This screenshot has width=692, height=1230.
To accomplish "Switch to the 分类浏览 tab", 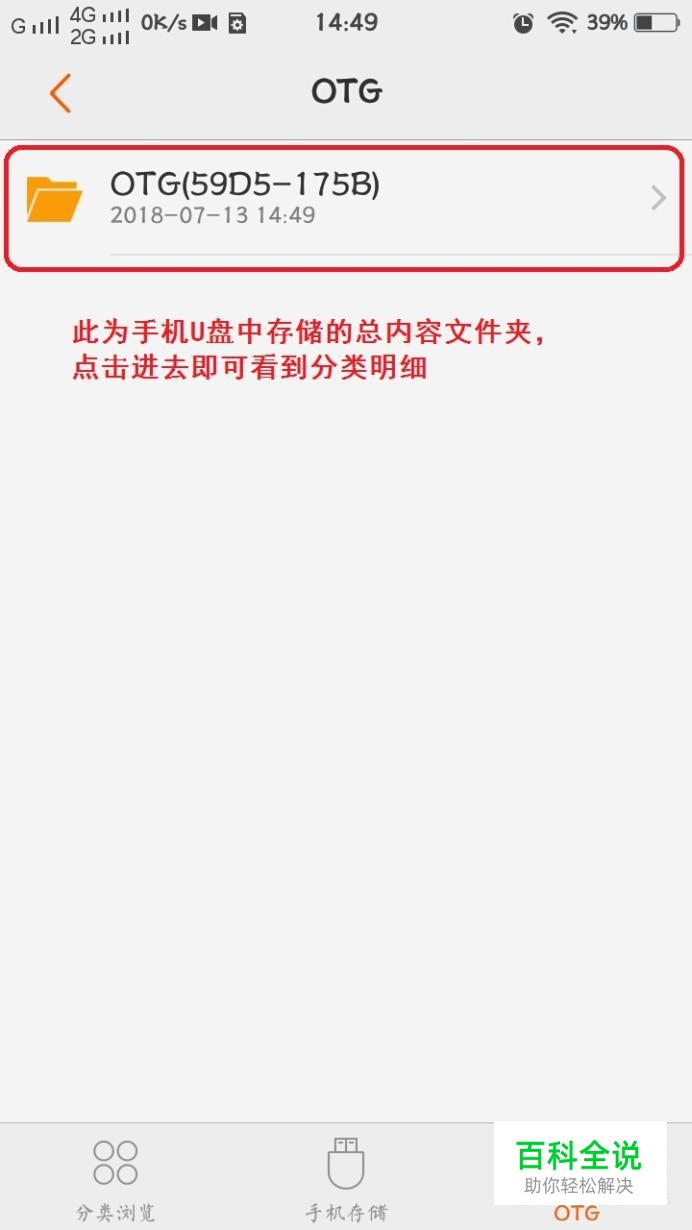I will [116, 1179].
